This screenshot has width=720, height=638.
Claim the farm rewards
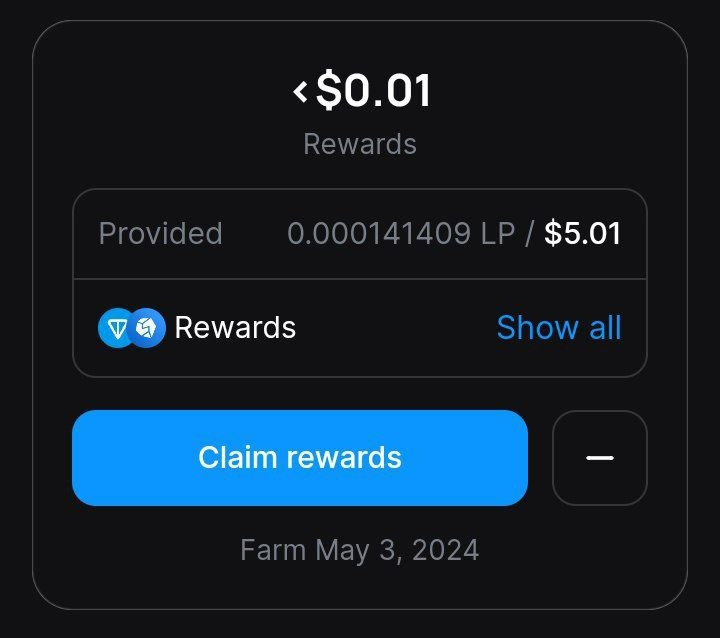[x=299, y=458]
